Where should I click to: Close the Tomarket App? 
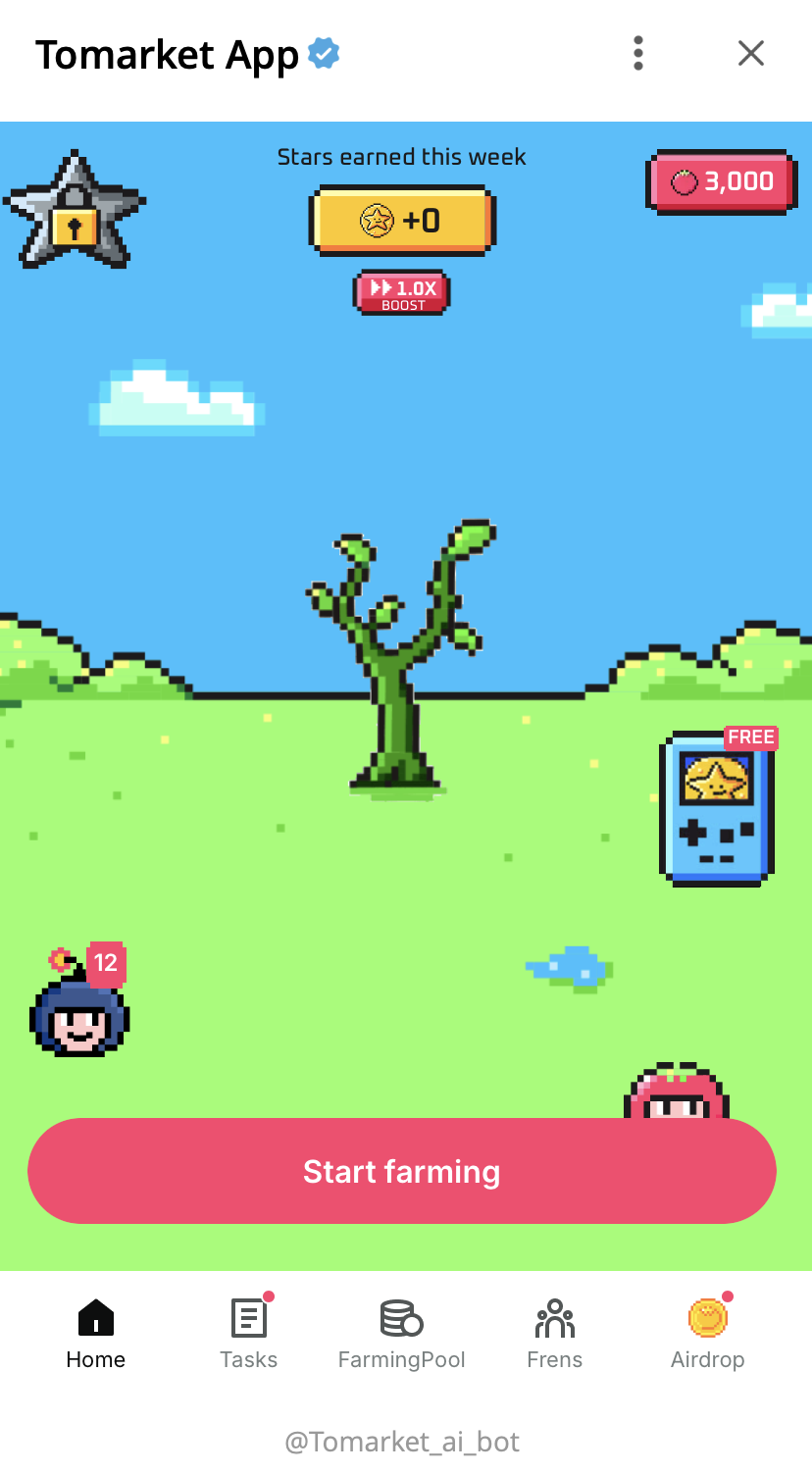[750, 53]
